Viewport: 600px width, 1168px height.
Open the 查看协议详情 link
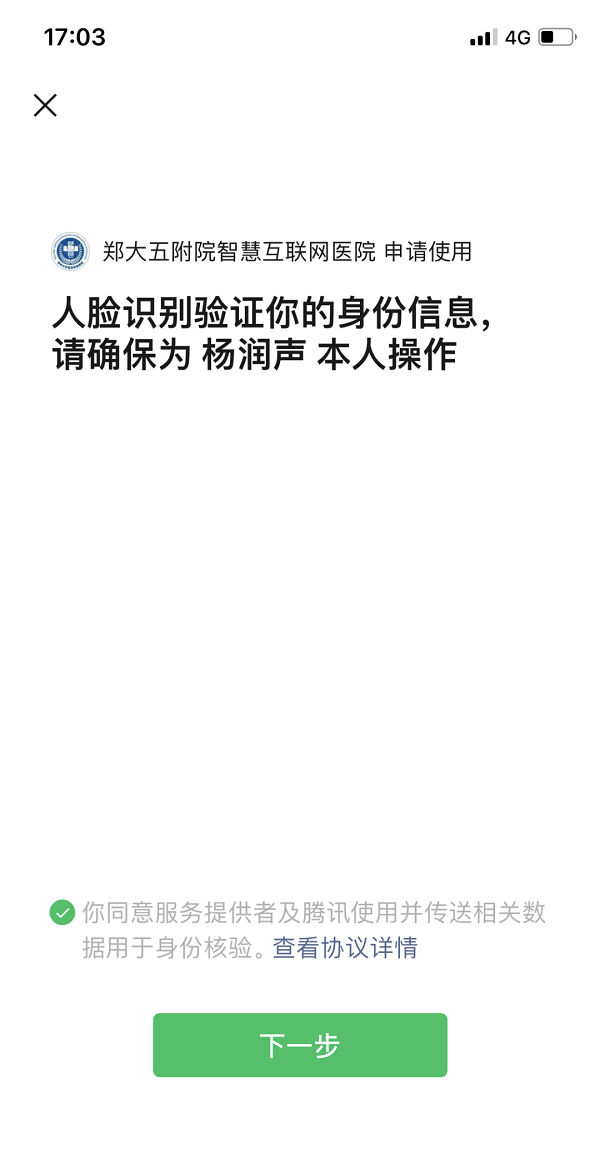point(345,948)
